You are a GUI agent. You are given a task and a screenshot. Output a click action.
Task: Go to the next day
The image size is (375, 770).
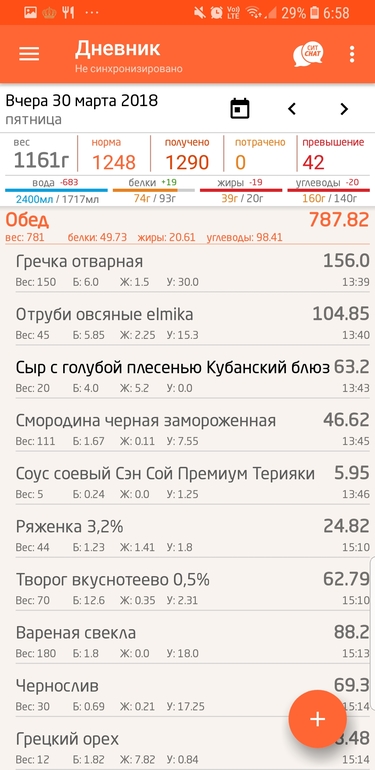[x=344, y=109]
